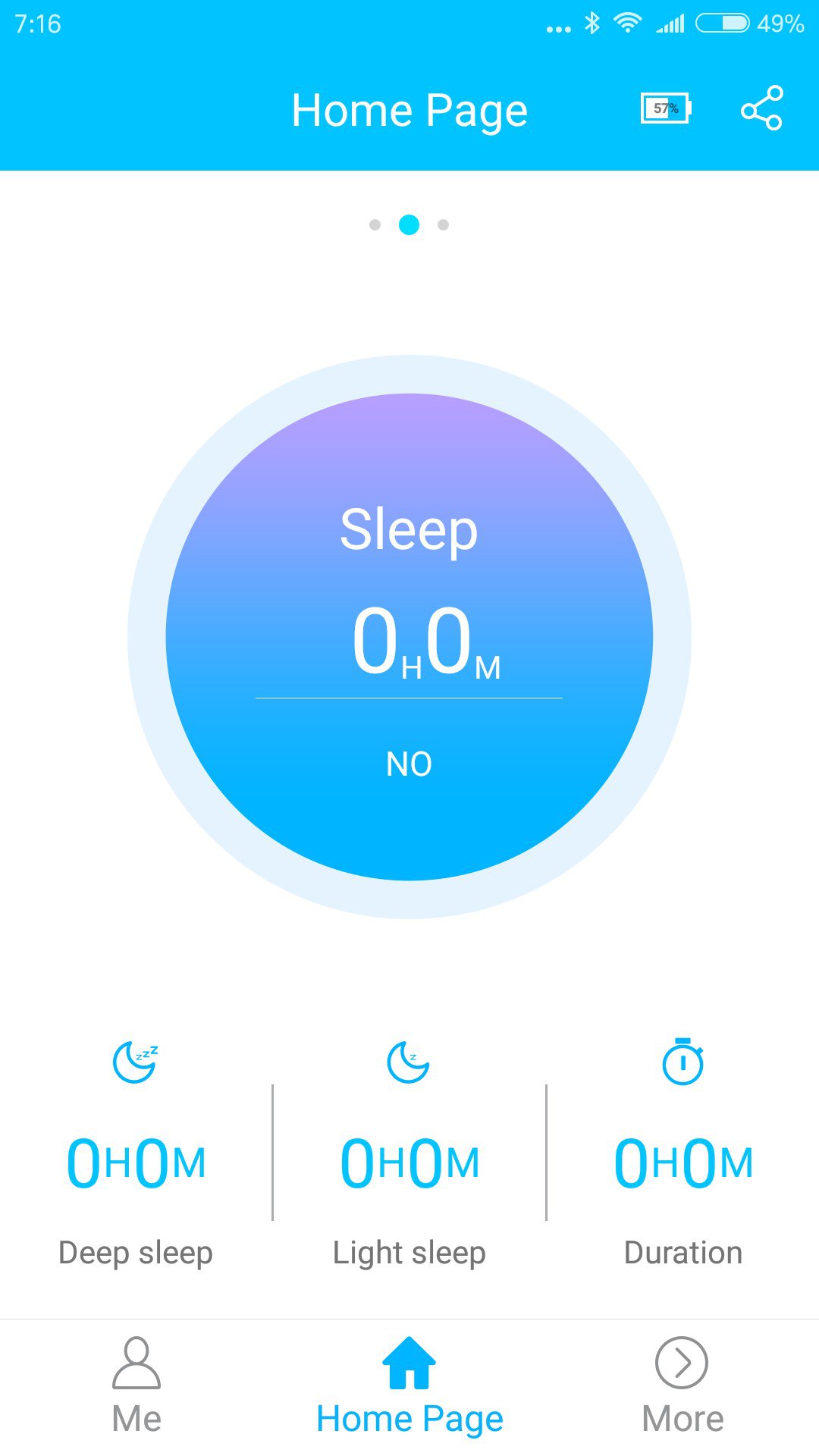Open the Sleep summary circle
Screen dimensions: 819x1456
[409, 637]
